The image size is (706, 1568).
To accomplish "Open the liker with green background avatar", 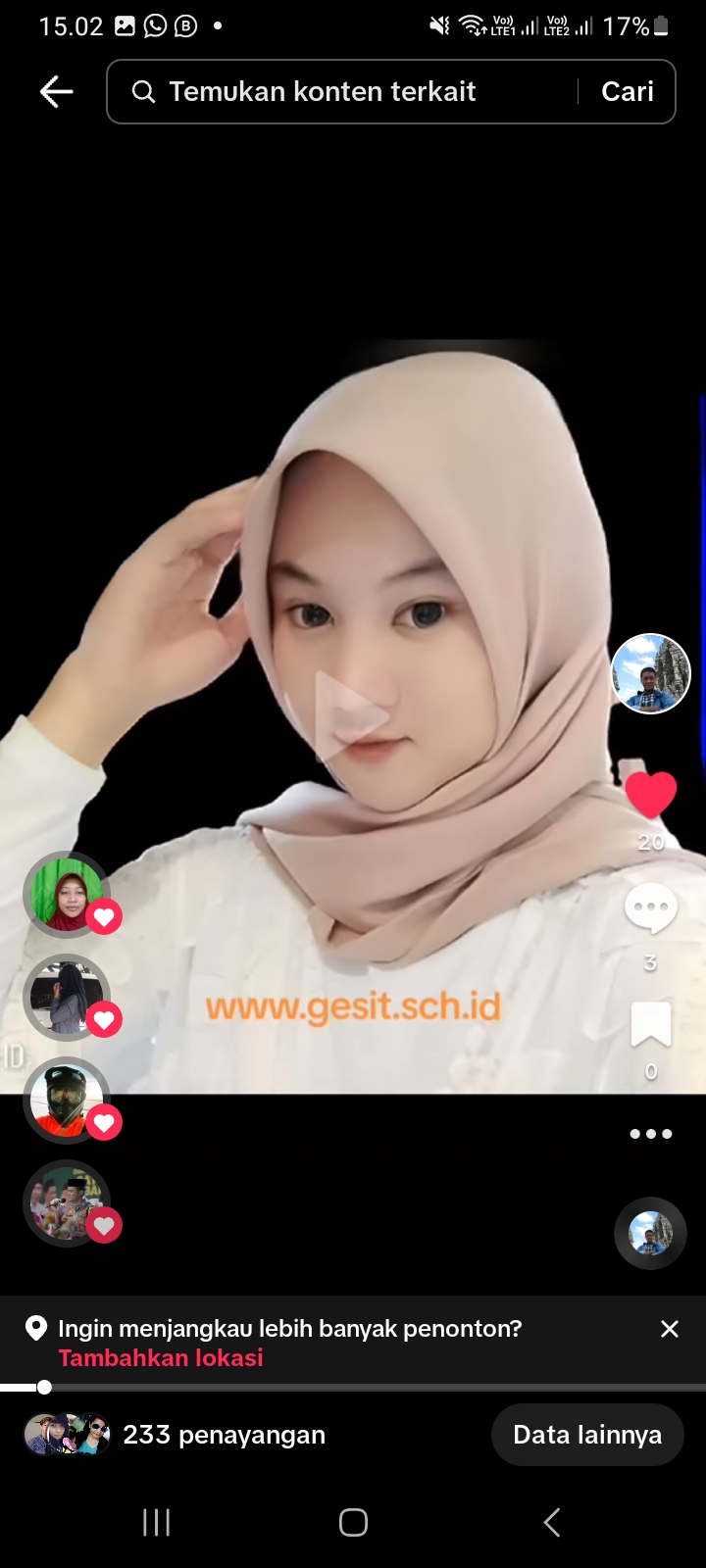I will coord(66,894).
